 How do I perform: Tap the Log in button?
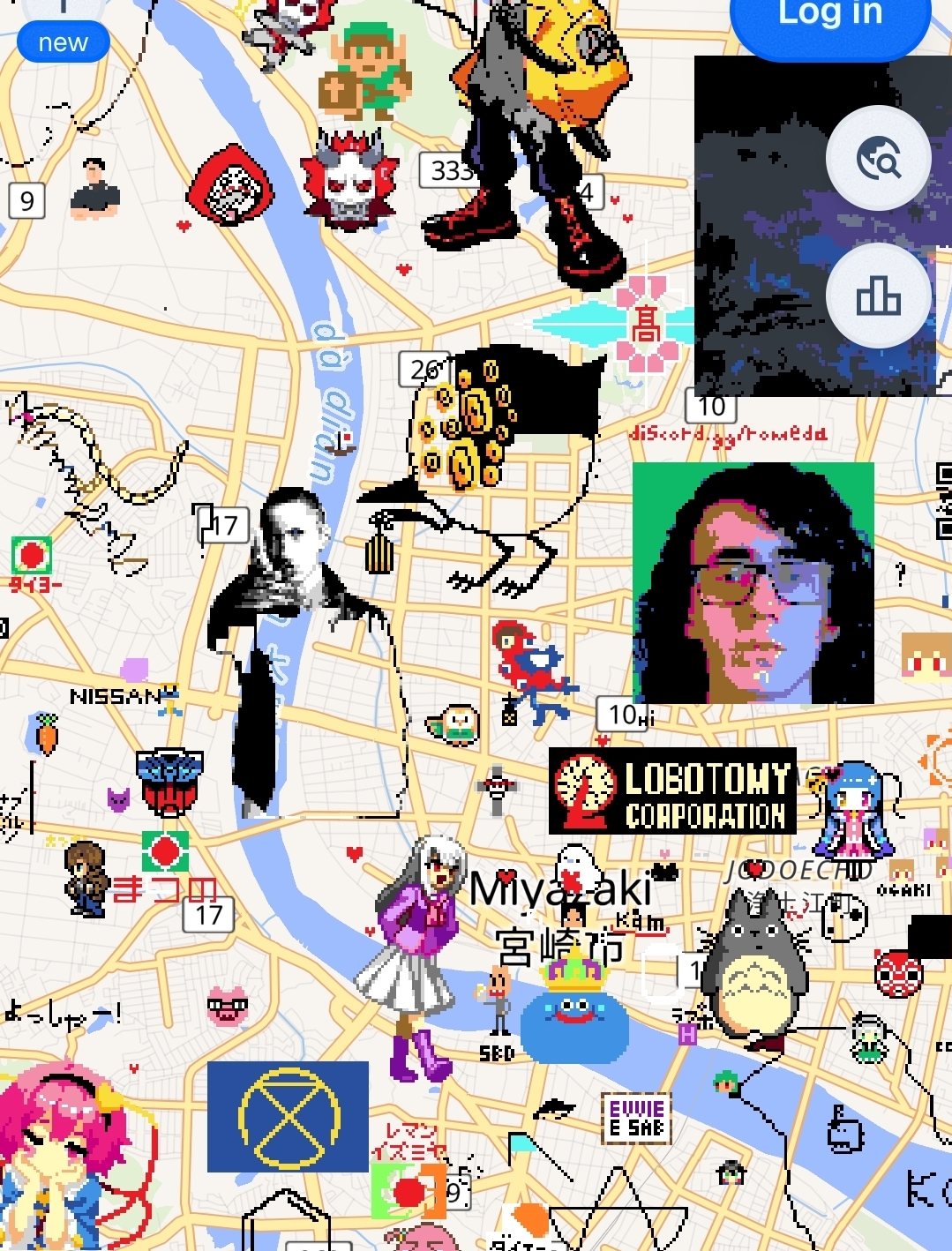tap(829, 18)
